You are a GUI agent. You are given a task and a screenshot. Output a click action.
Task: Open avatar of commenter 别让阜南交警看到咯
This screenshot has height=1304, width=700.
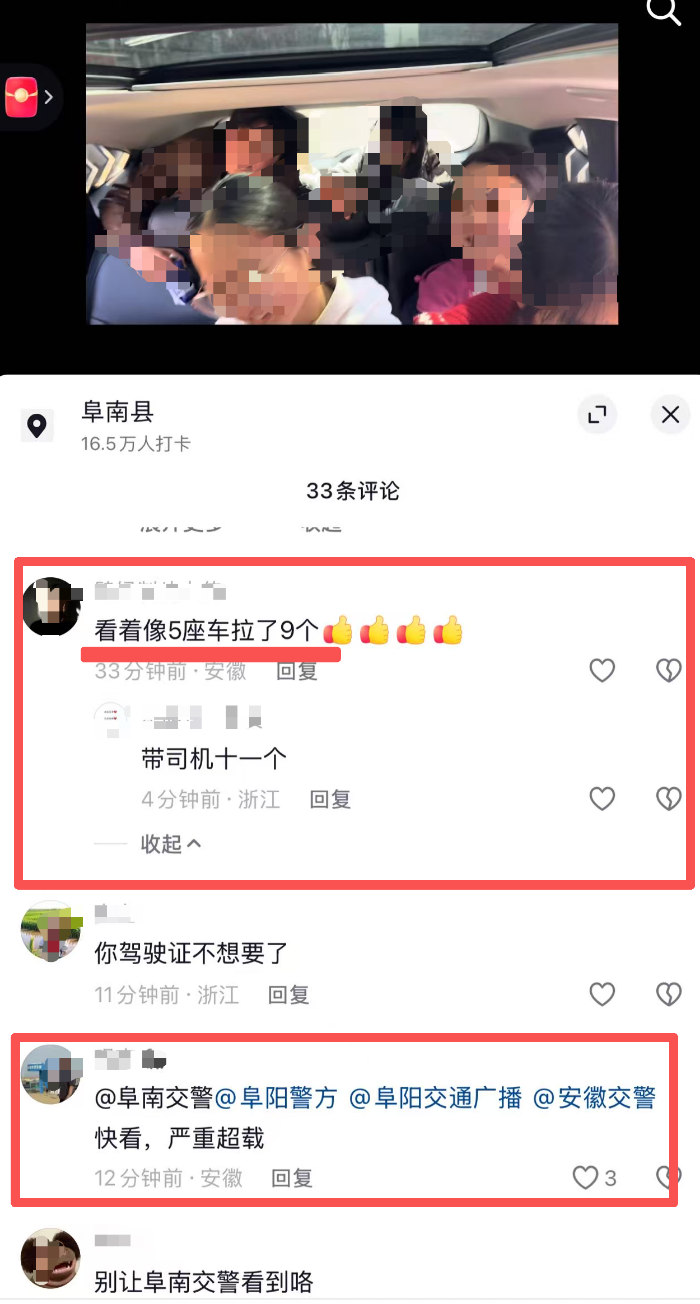coord(50,1257)
